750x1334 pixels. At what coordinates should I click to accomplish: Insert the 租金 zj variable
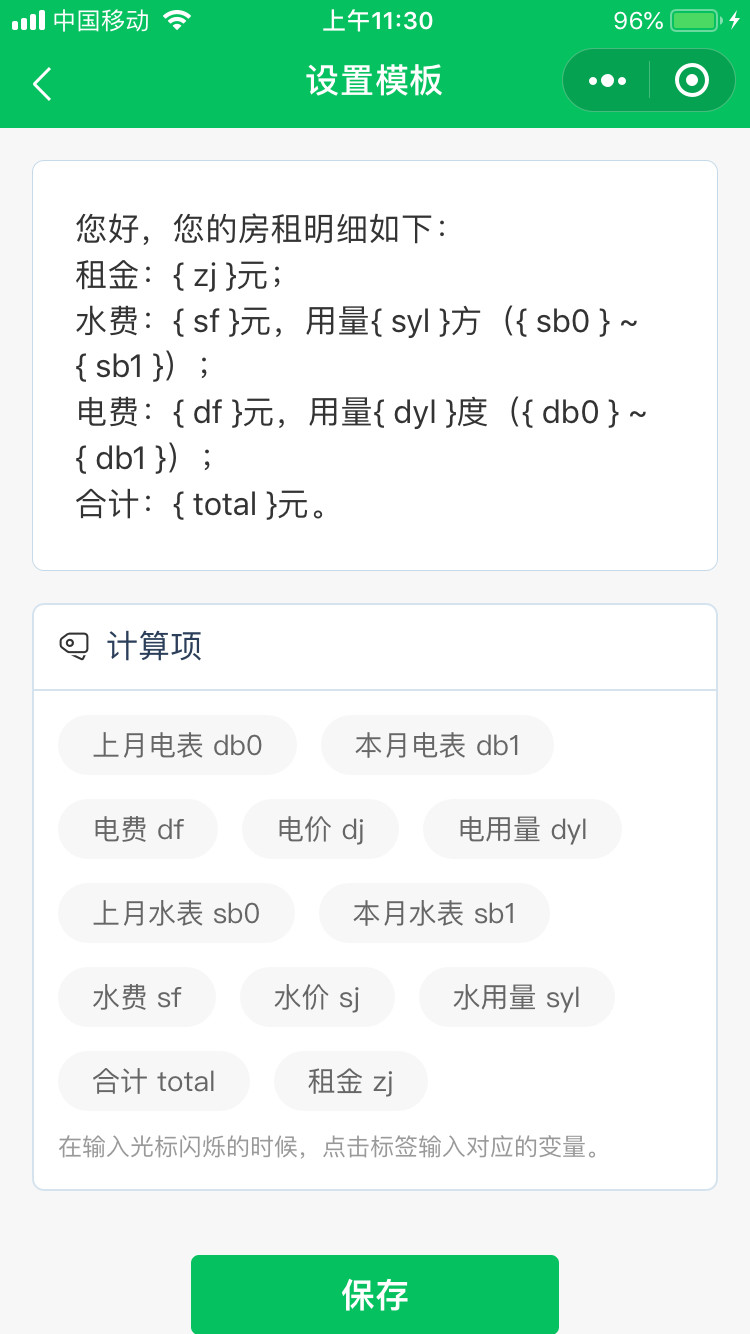pyautogui.click(x=351, y=1081)
